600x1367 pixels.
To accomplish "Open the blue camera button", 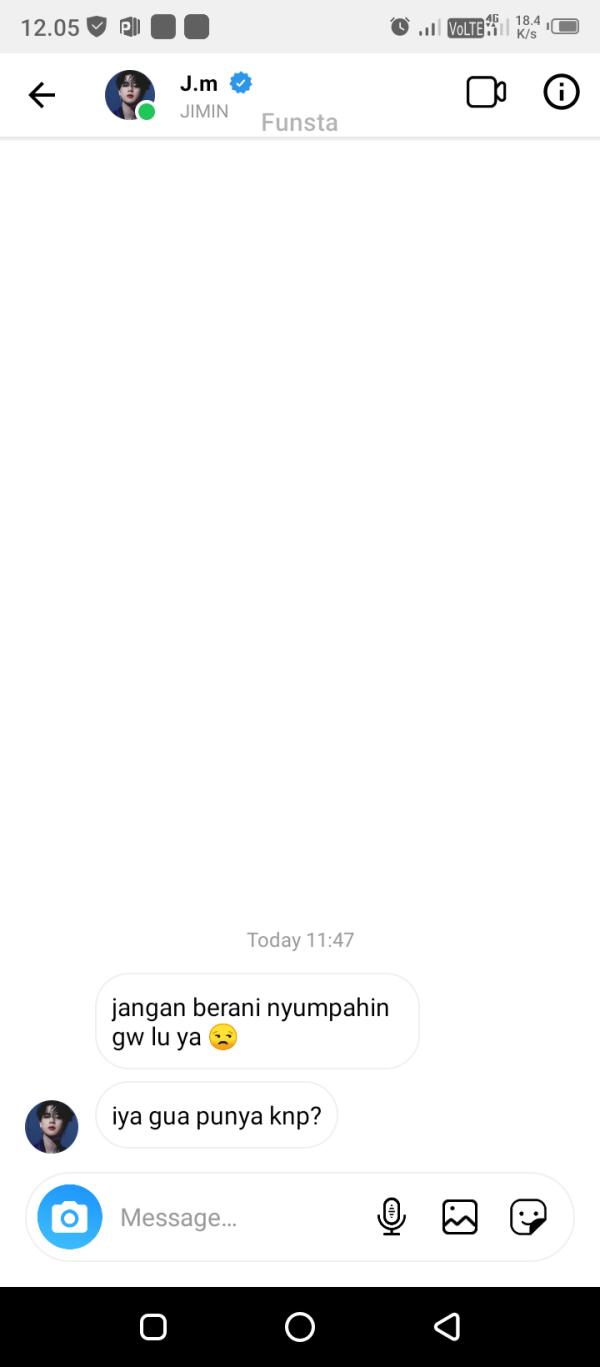I will coord(70,1217).
